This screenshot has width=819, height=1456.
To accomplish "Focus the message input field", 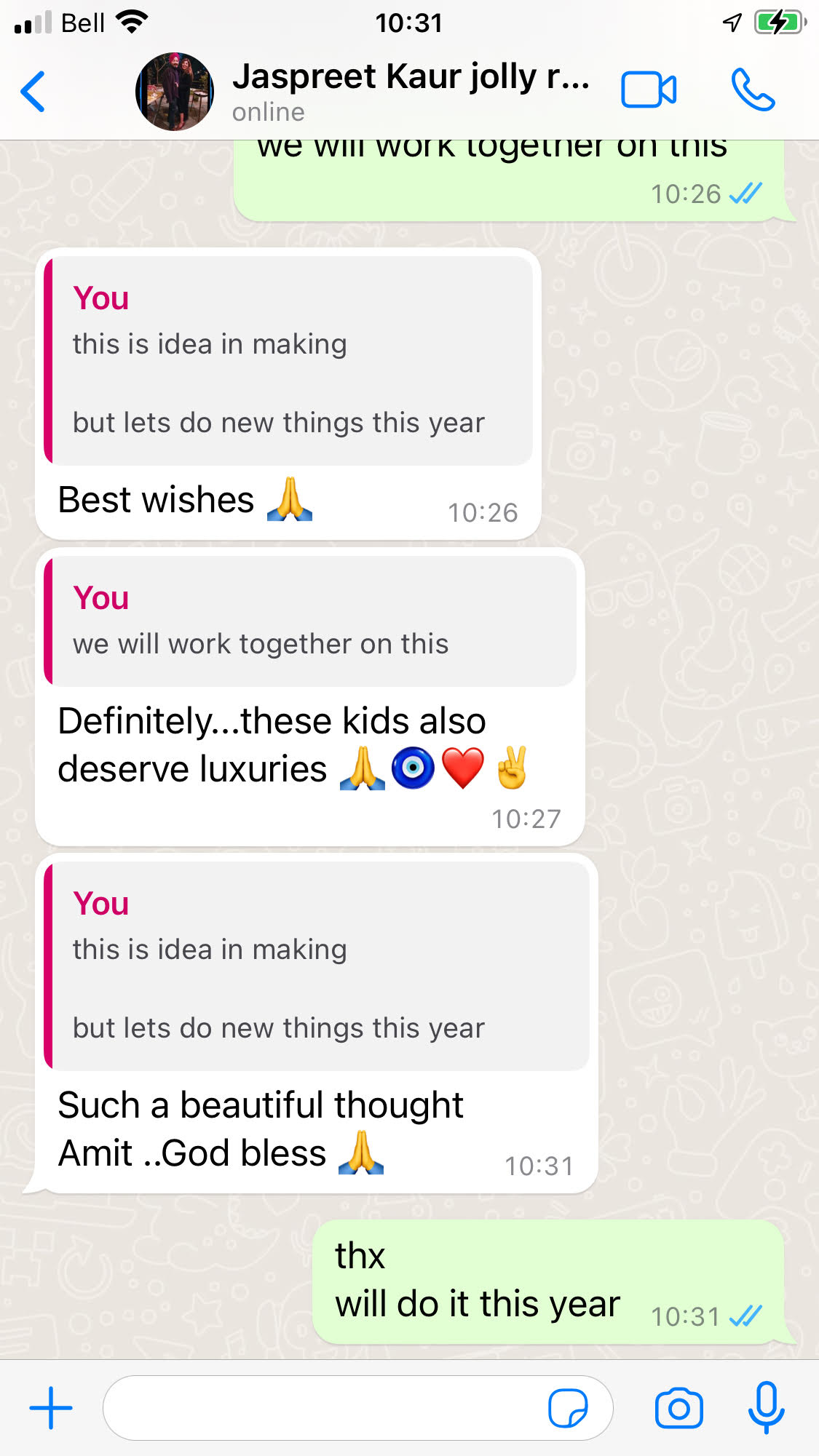I will pos(320,1407).
